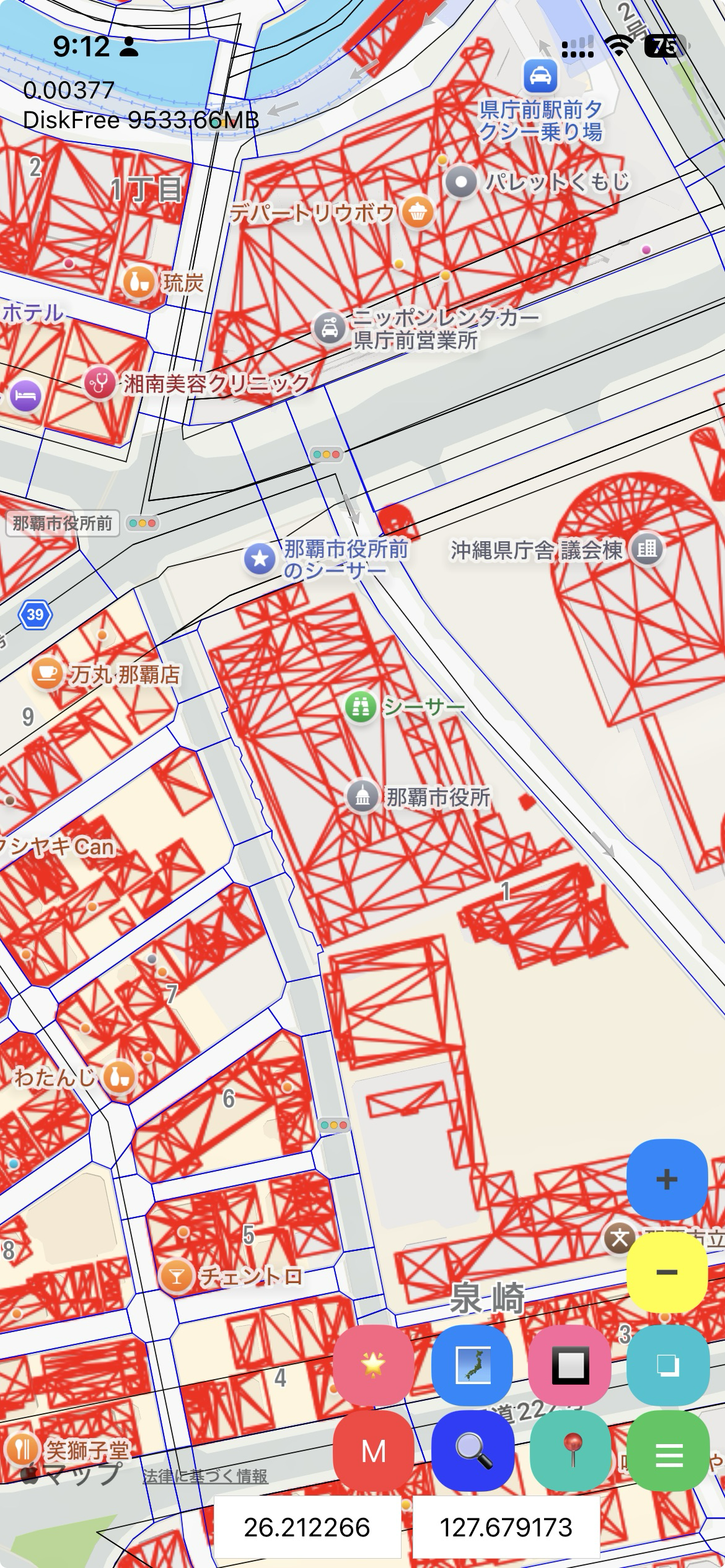
Task: Open the overlapping layers button
Action: pyautogui.click(x=667, y=1364)
